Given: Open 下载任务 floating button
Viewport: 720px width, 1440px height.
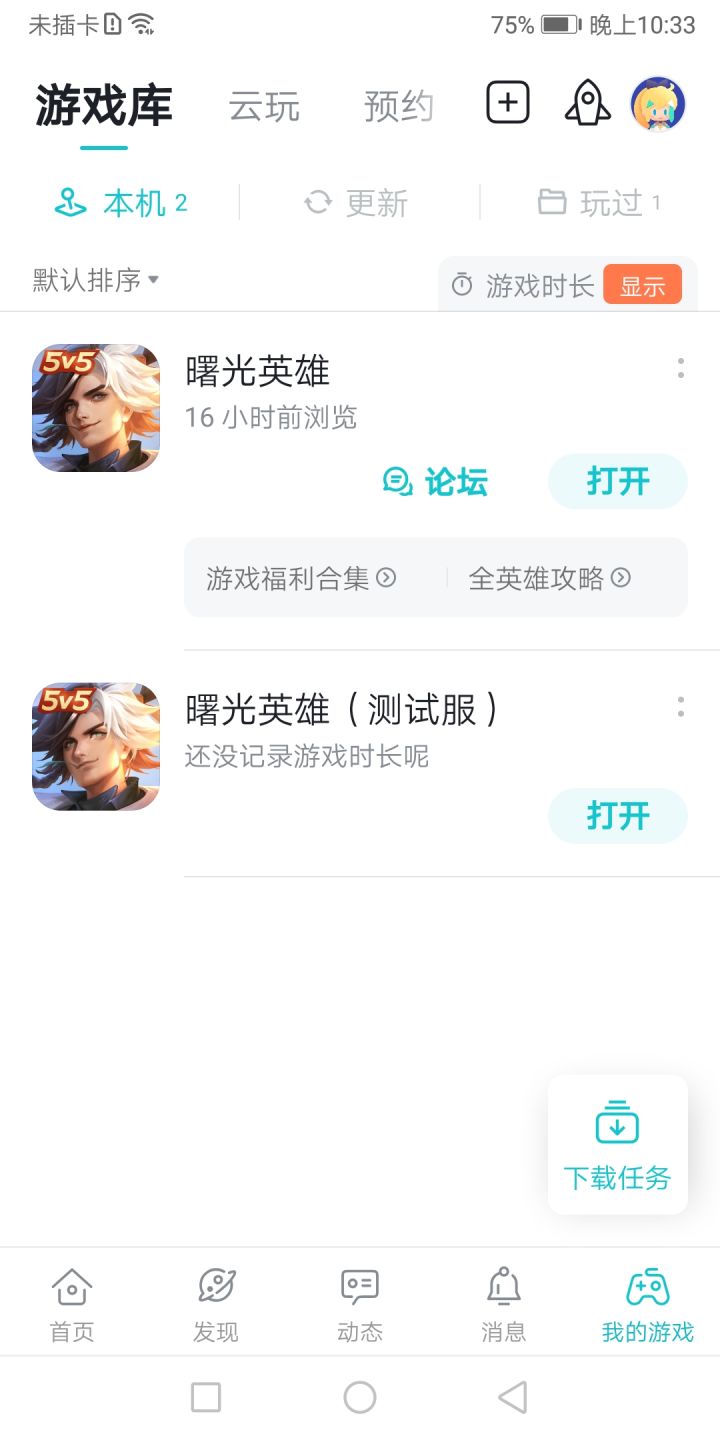Looking at the screenshot, I should point(617,1145).
